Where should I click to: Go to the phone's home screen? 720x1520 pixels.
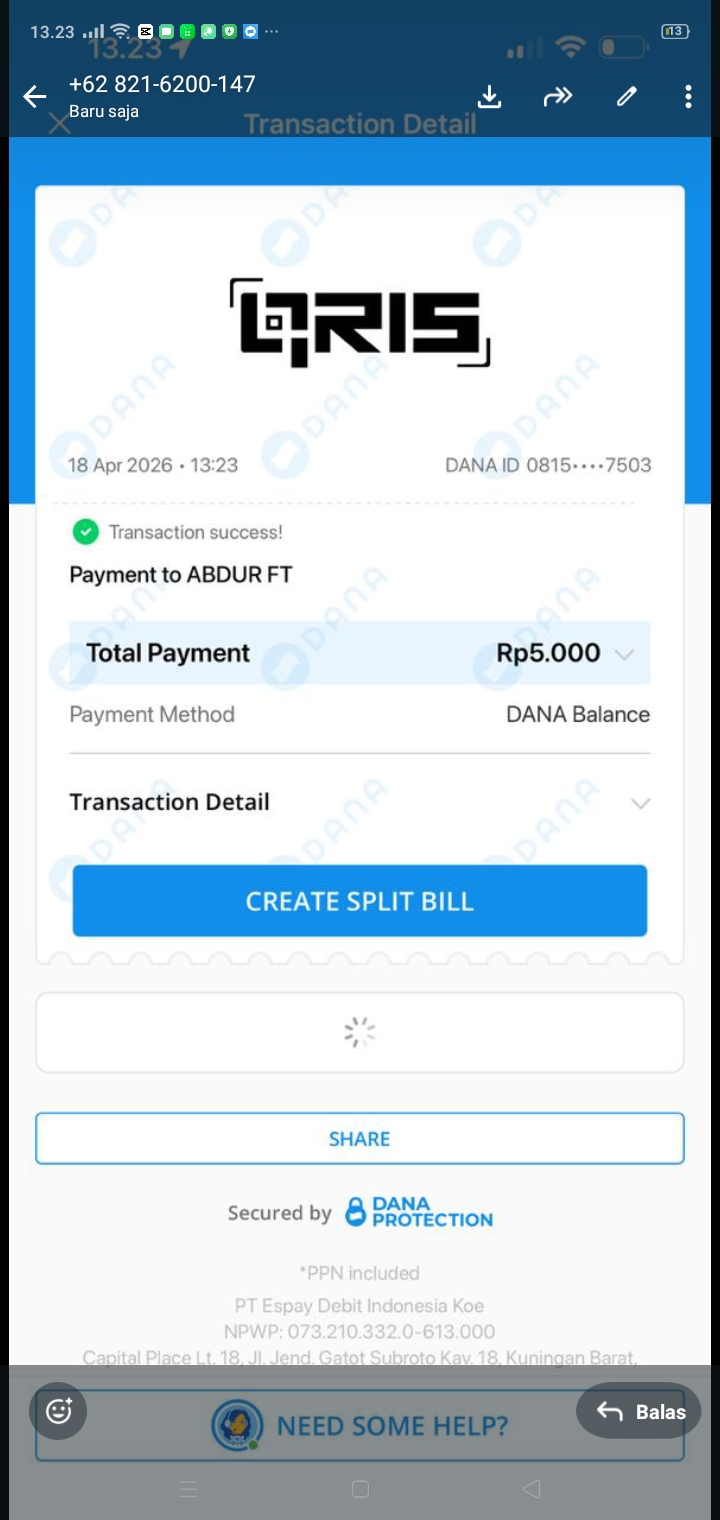(360, 1489)
